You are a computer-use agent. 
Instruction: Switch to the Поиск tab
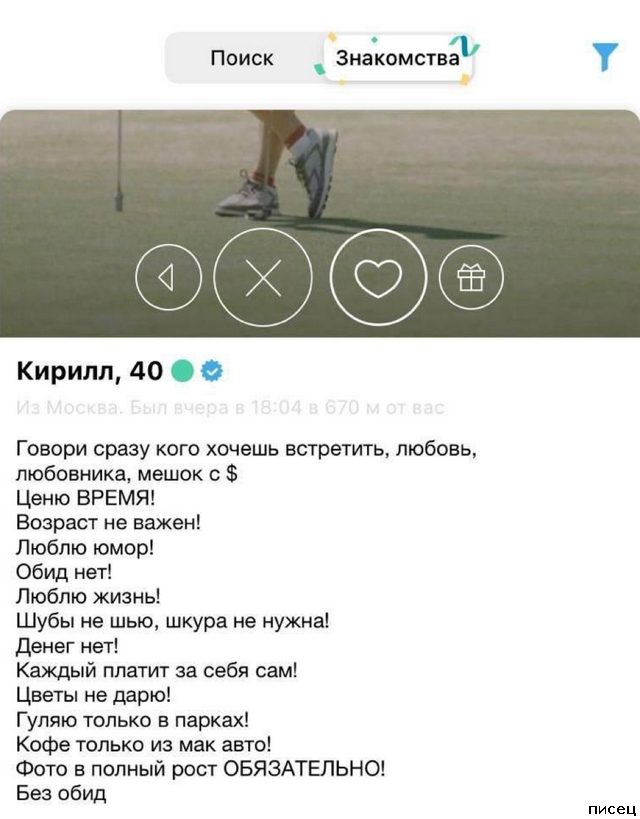242,57
